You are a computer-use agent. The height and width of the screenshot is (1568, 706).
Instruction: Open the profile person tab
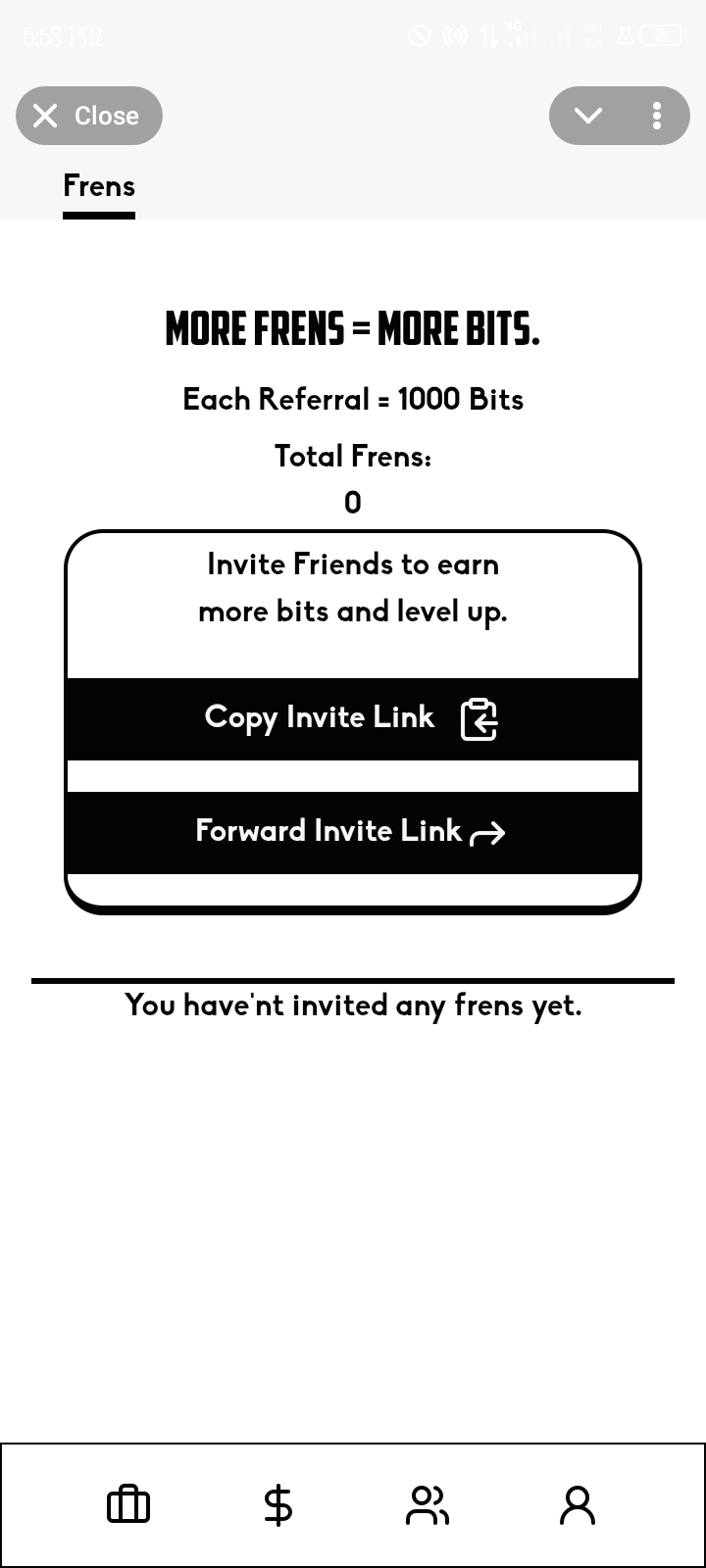[578, 1504]
